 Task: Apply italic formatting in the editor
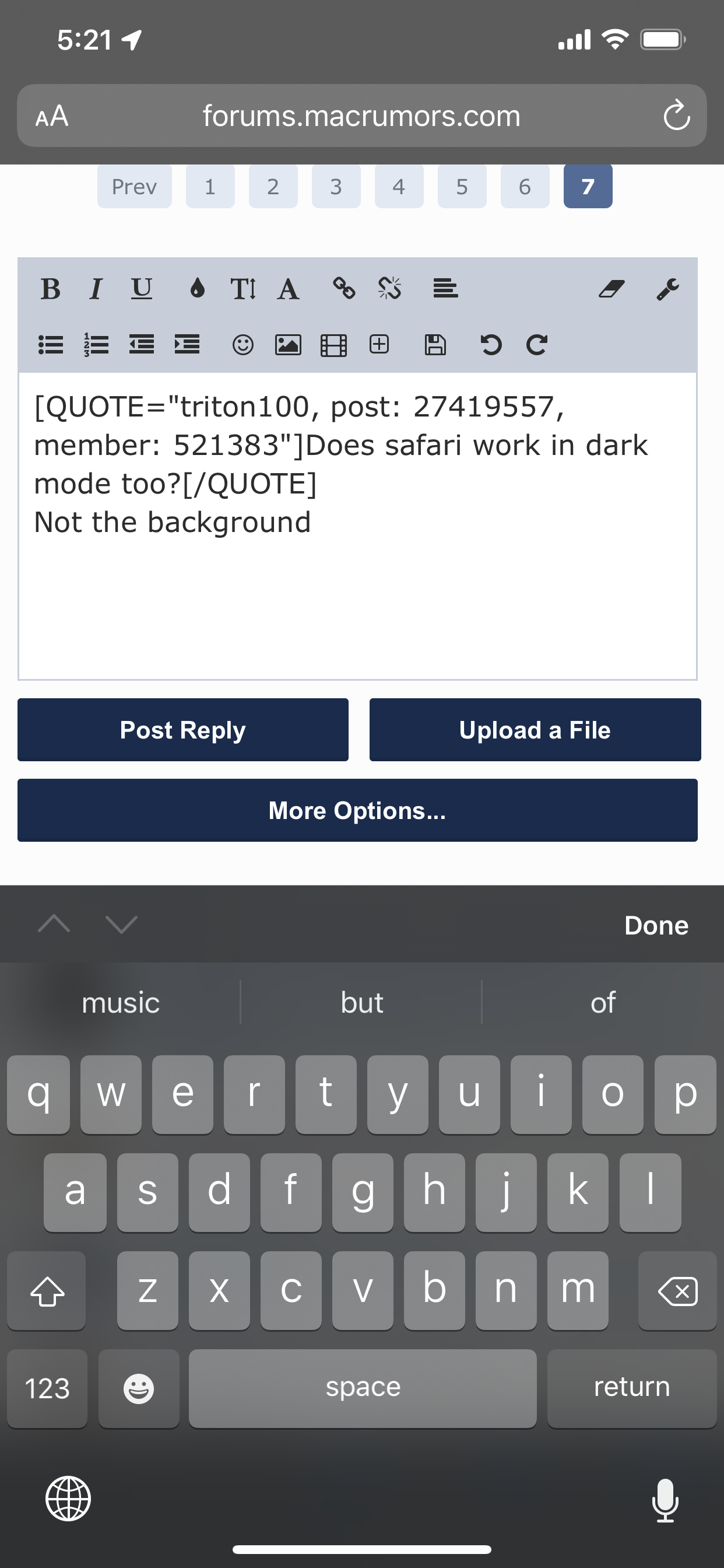coord(96,289)
